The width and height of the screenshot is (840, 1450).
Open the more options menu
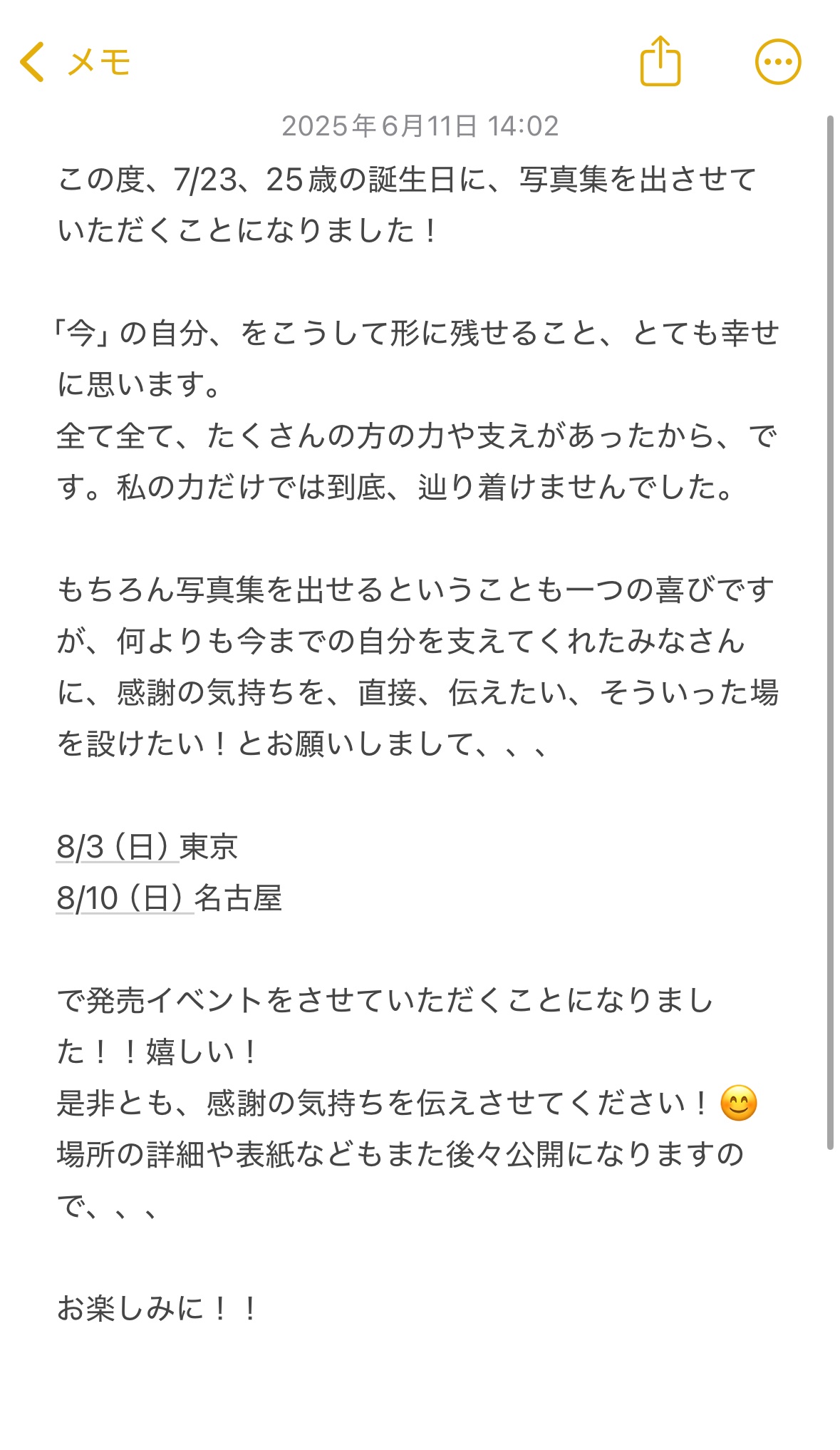(777, 62)
